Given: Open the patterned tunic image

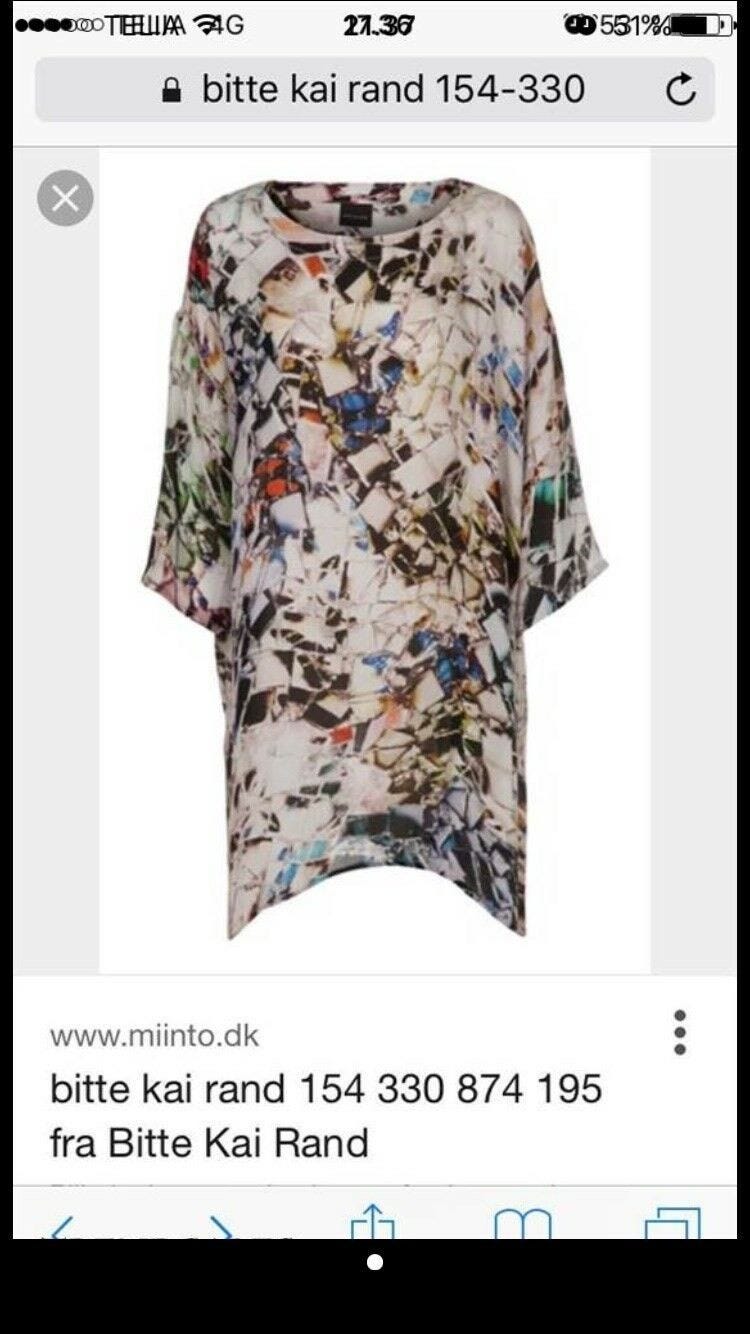Looking at the screenshot, I should click(375, 560).
